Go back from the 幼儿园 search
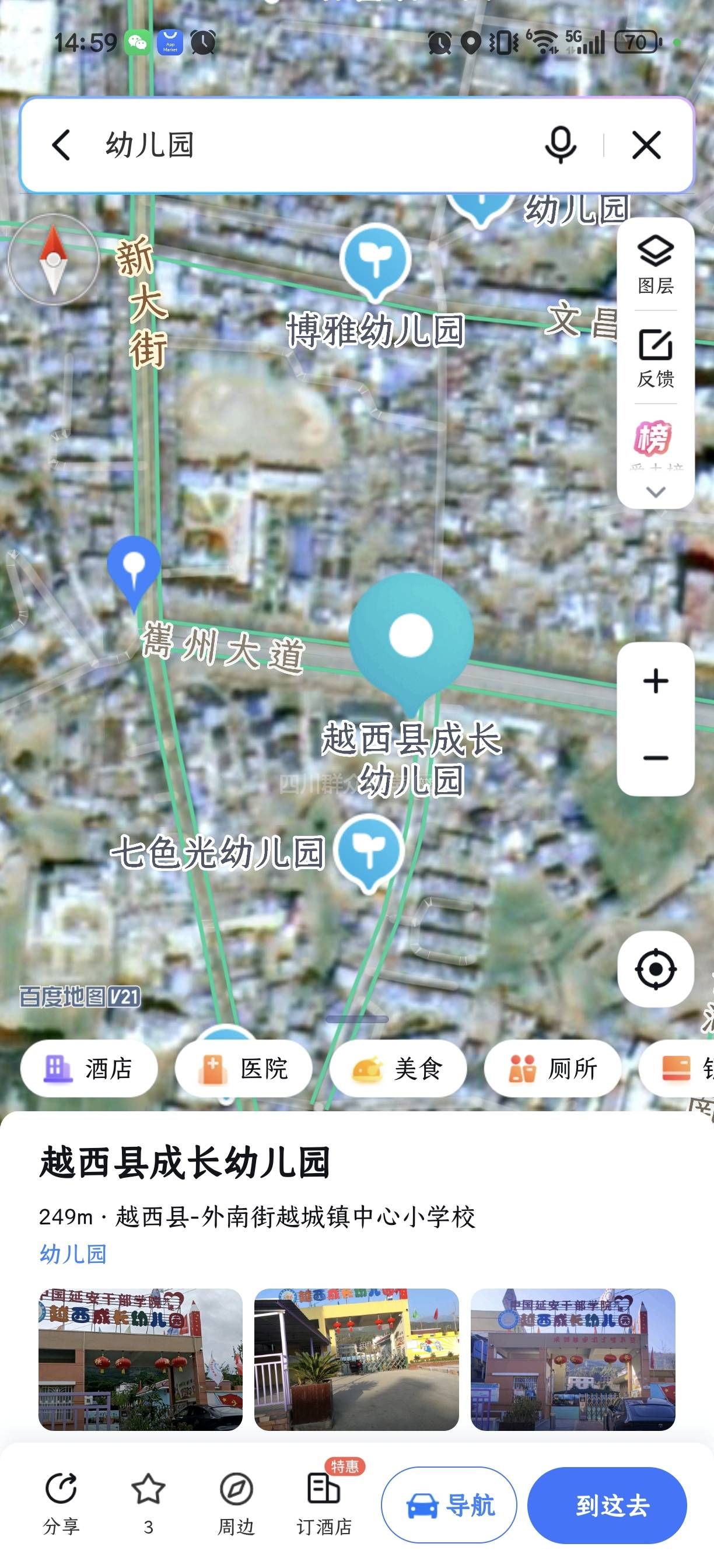The width and height of the screenshot is (714, 1568). (x=61, y=145)
